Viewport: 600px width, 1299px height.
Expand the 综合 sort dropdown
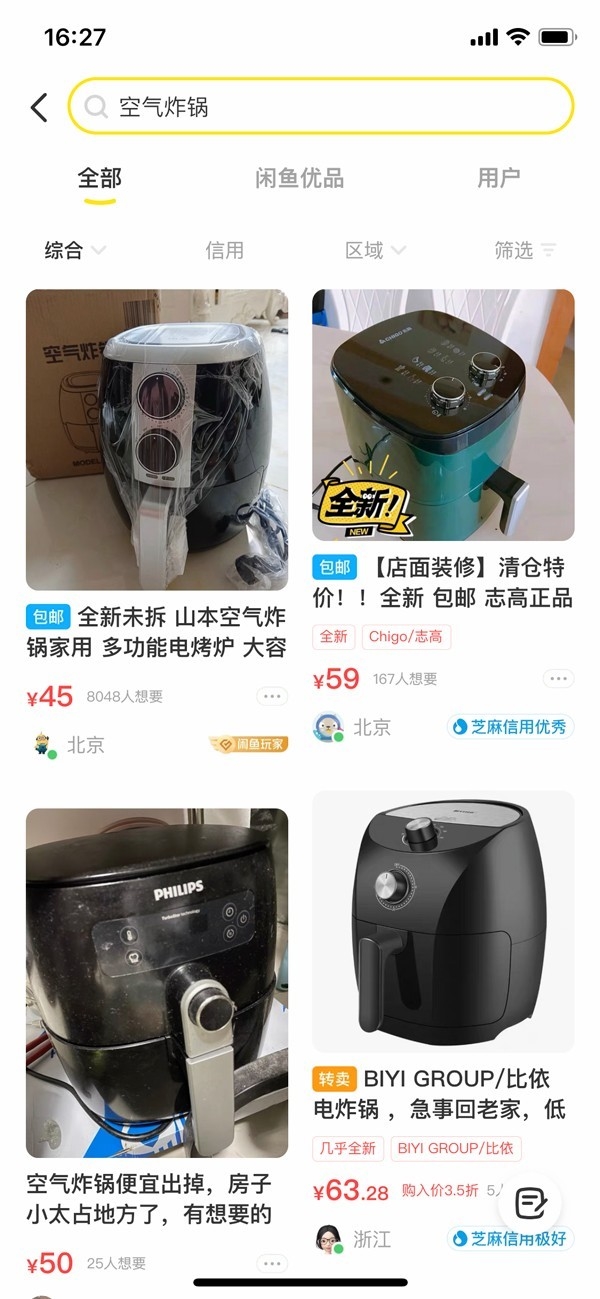click(x=75, y=250)
